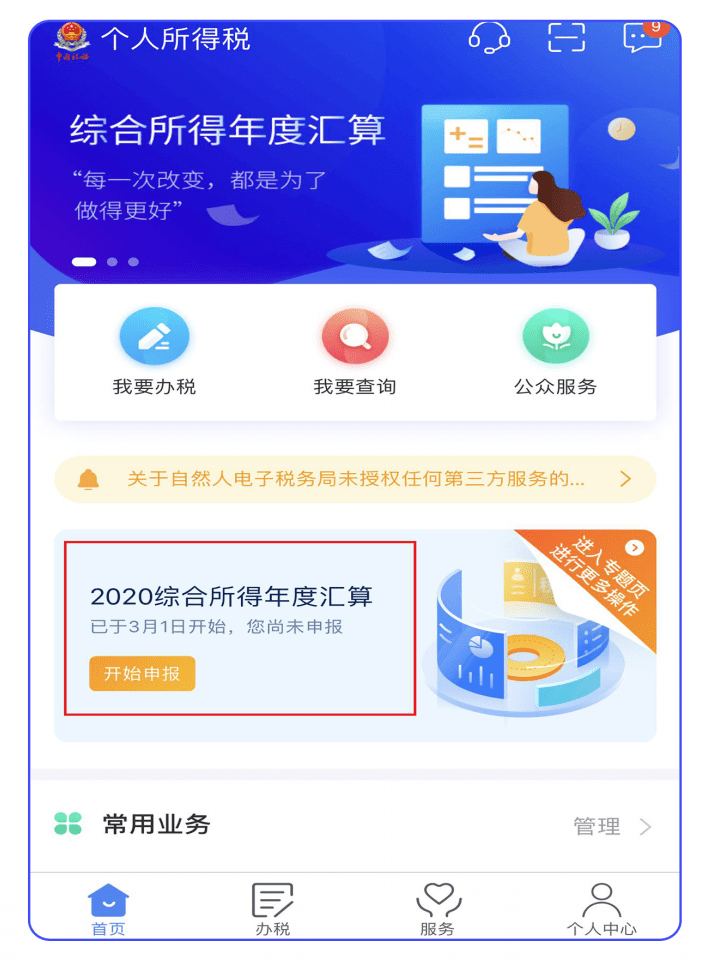This screenshot has height=973, width=709.
Task: Open messages with the 9 badge
Action: (642, 38)
